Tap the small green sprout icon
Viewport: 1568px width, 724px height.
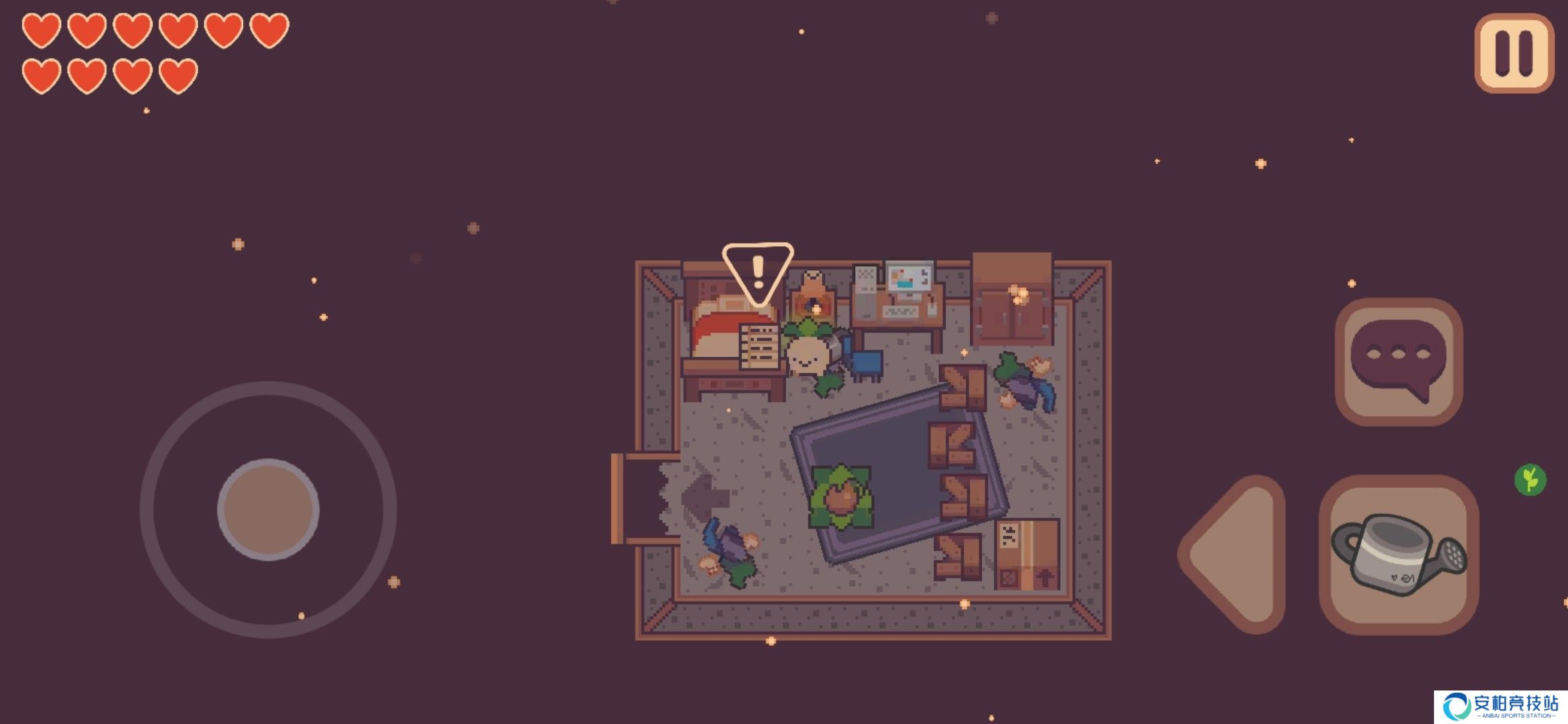[1530, 480]
